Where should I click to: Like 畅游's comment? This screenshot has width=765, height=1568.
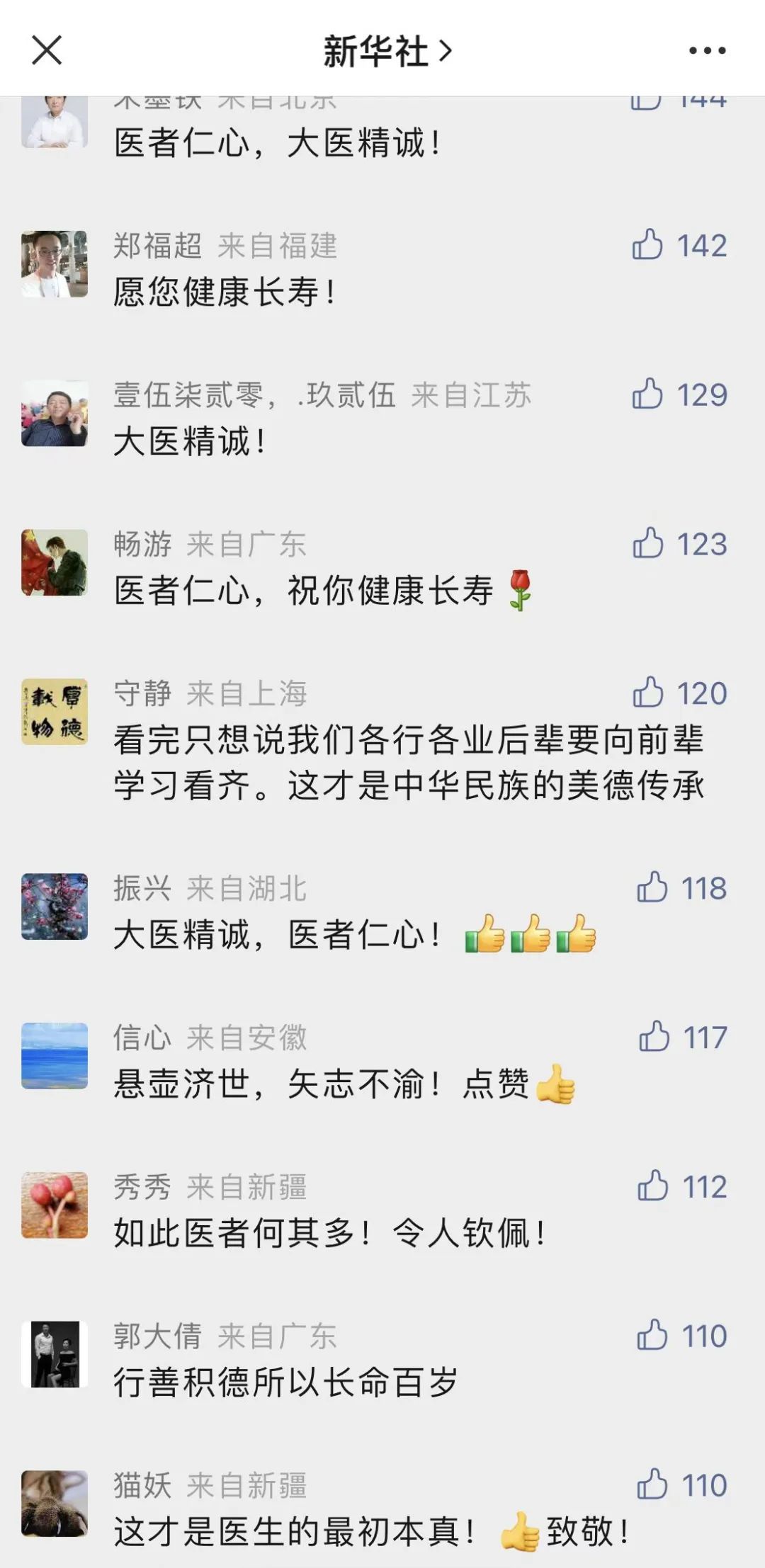647,544
